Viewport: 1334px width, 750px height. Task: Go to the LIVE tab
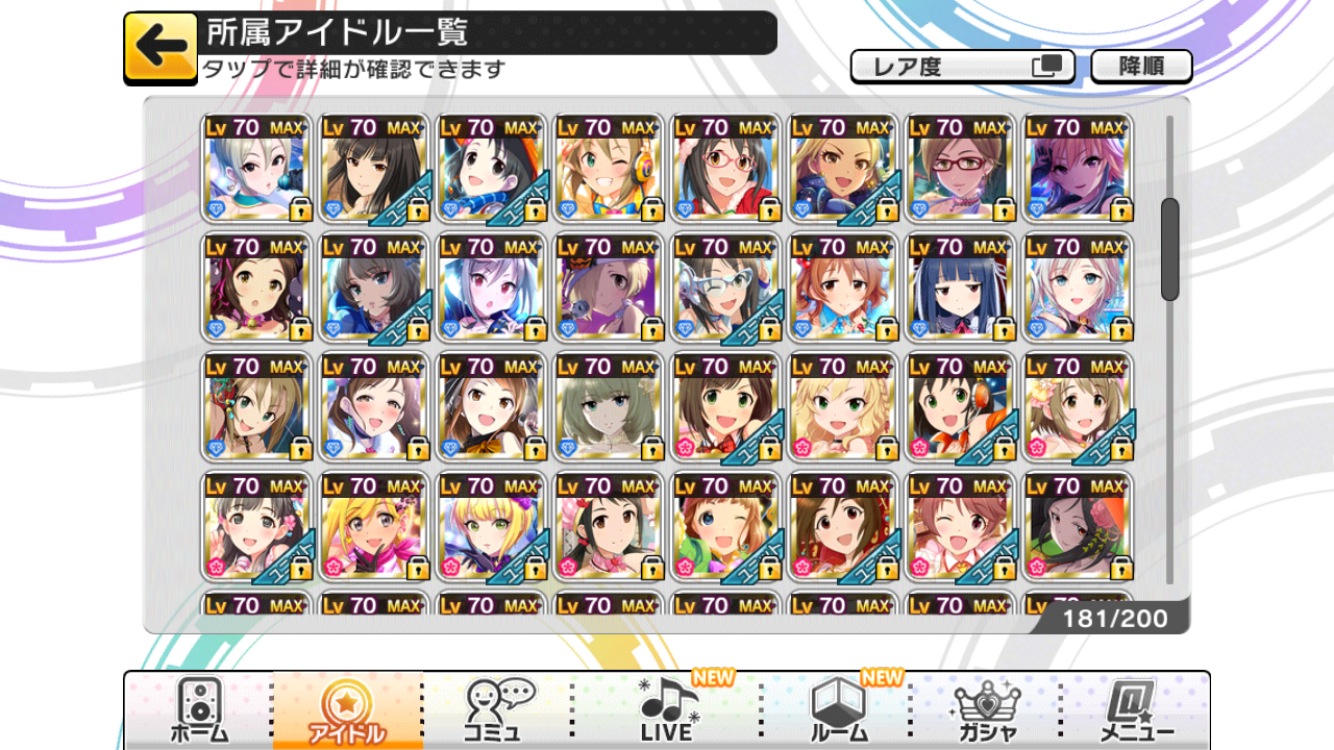click(667, 710)
